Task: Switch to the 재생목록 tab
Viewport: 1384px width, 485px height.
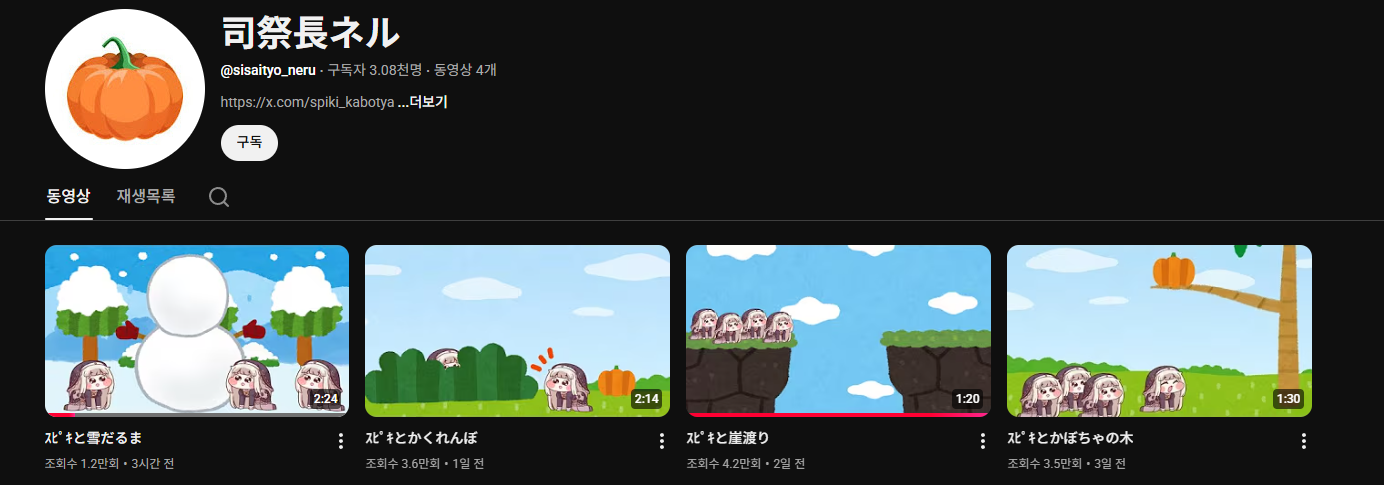Action: click(x=146, y=196)
